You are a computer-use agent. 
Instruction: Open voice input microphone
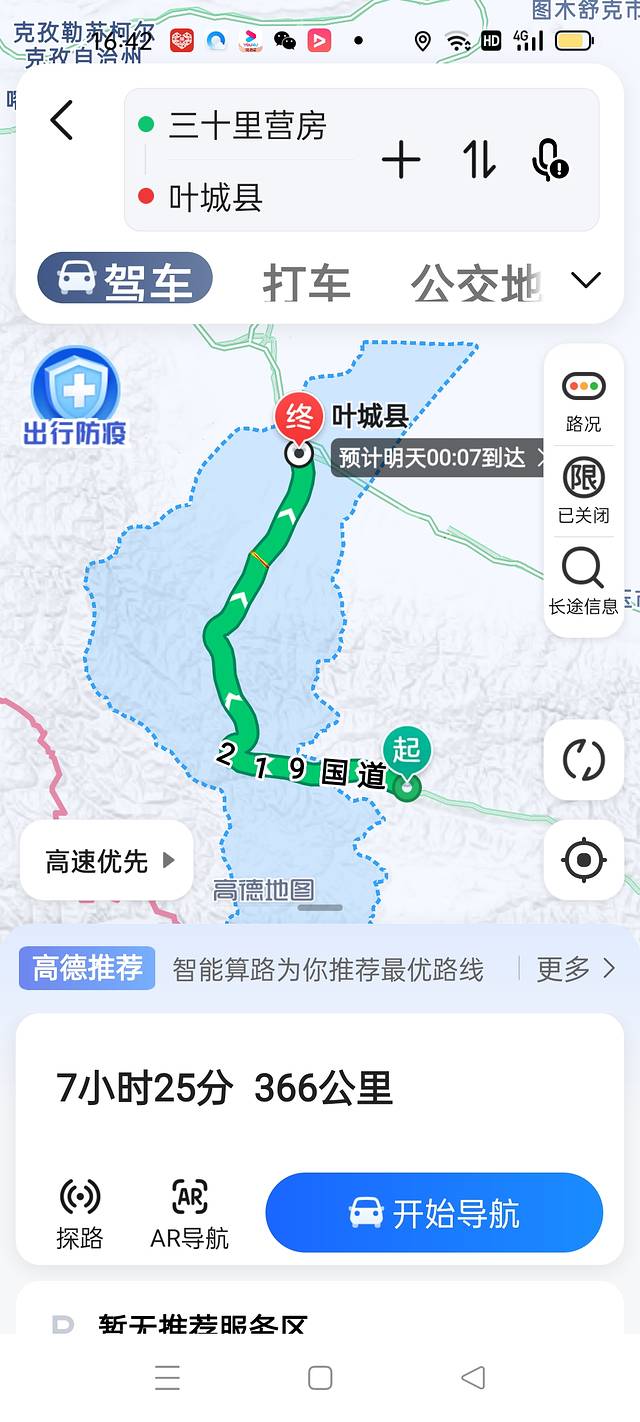pos(549,160)
